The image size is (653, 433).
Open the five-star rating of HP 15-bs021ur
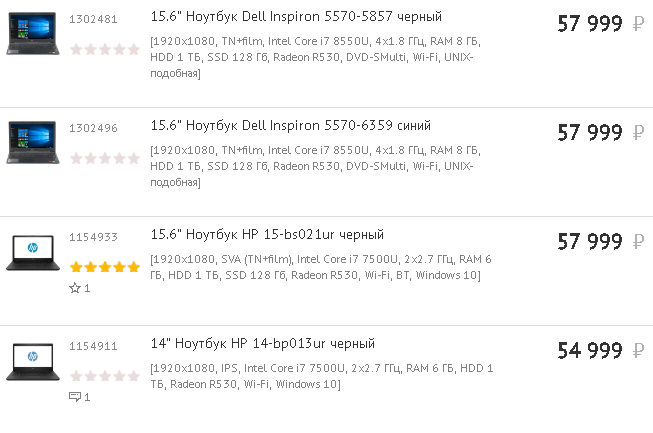click(104, 267)
